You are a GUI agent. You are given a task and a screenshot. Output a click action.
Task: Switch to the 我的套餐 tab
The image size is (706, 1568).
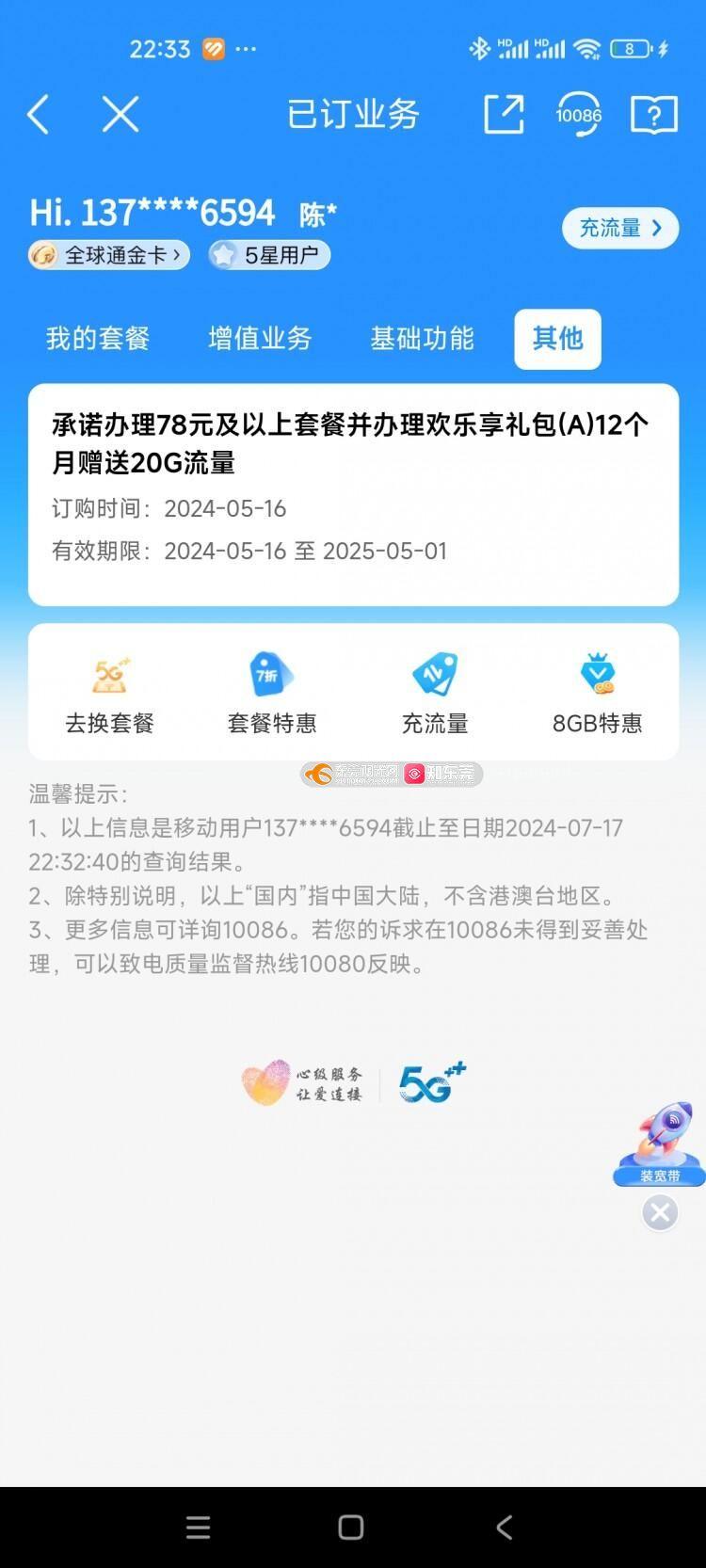tap(98, 339)
